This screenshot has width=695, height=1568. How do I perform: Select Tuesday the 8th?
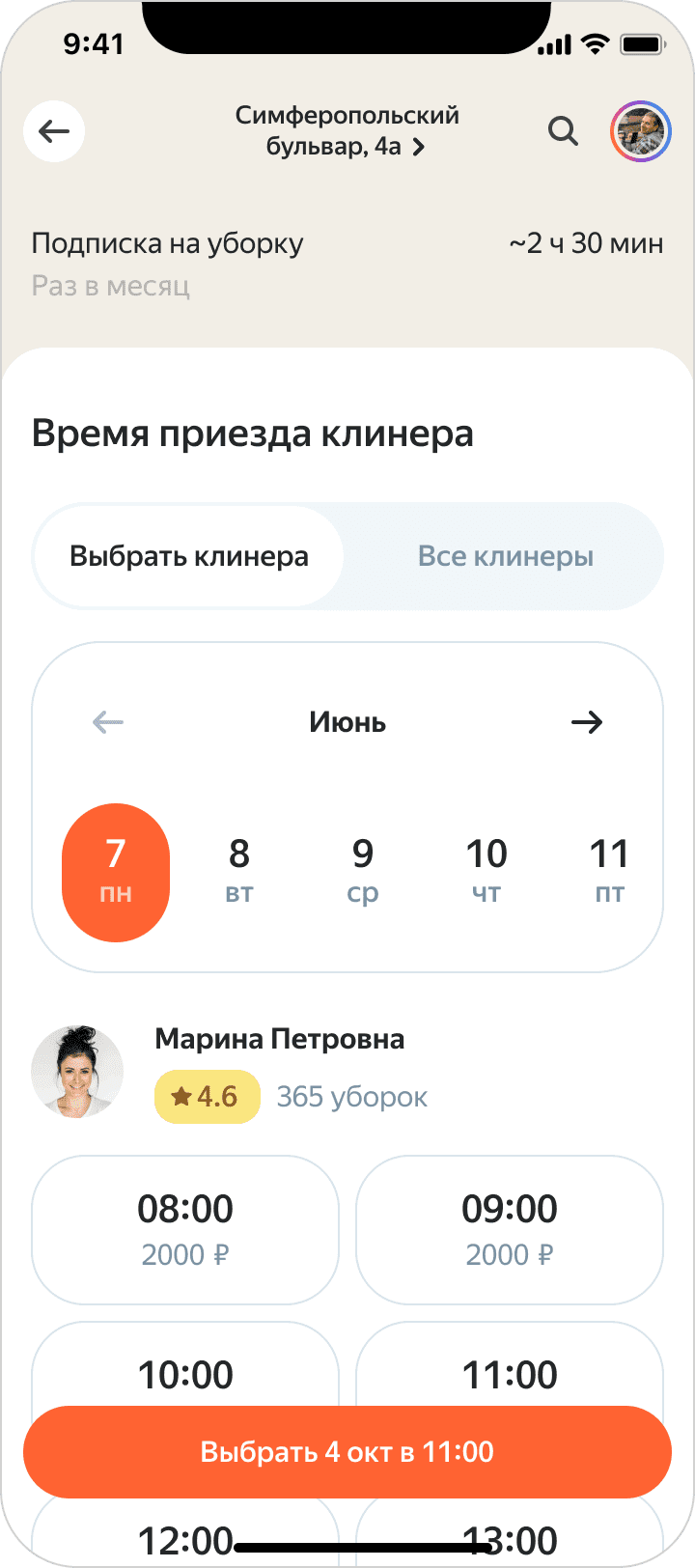(x=239, y=872)
